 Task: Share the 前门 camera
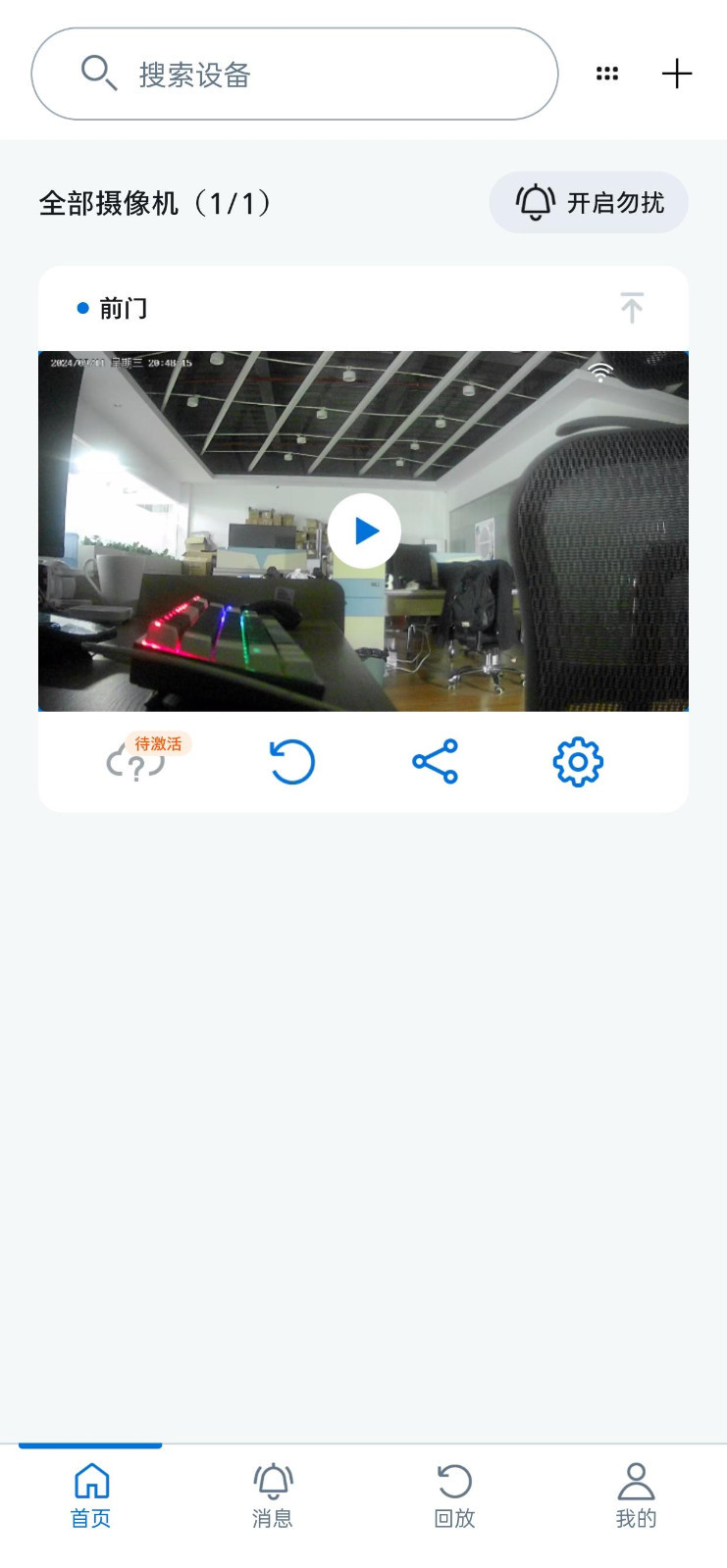(435, 762)
